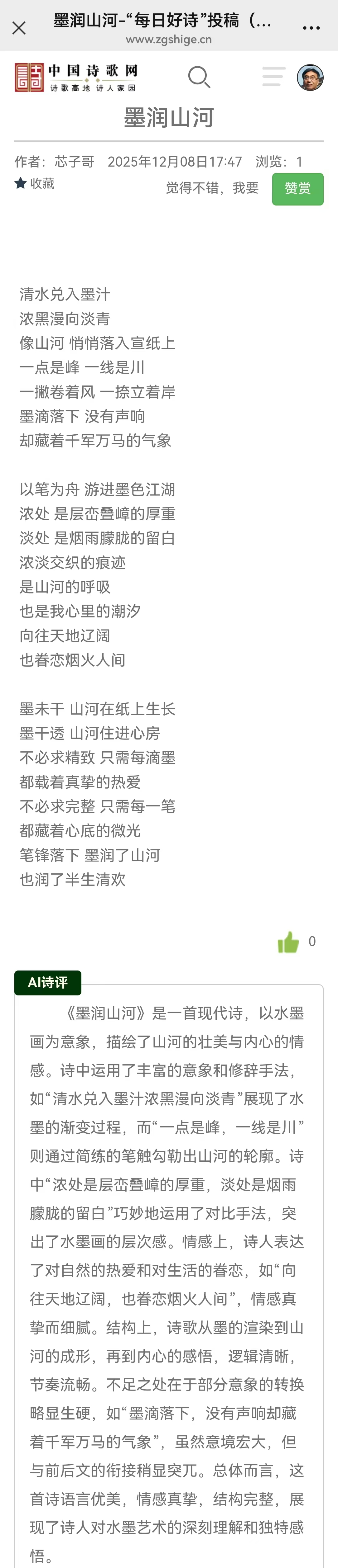Tap the 中国诗歌网 site logo
Image resolution: width=338 pixels, height=1568 pixels.
[77, 78]
